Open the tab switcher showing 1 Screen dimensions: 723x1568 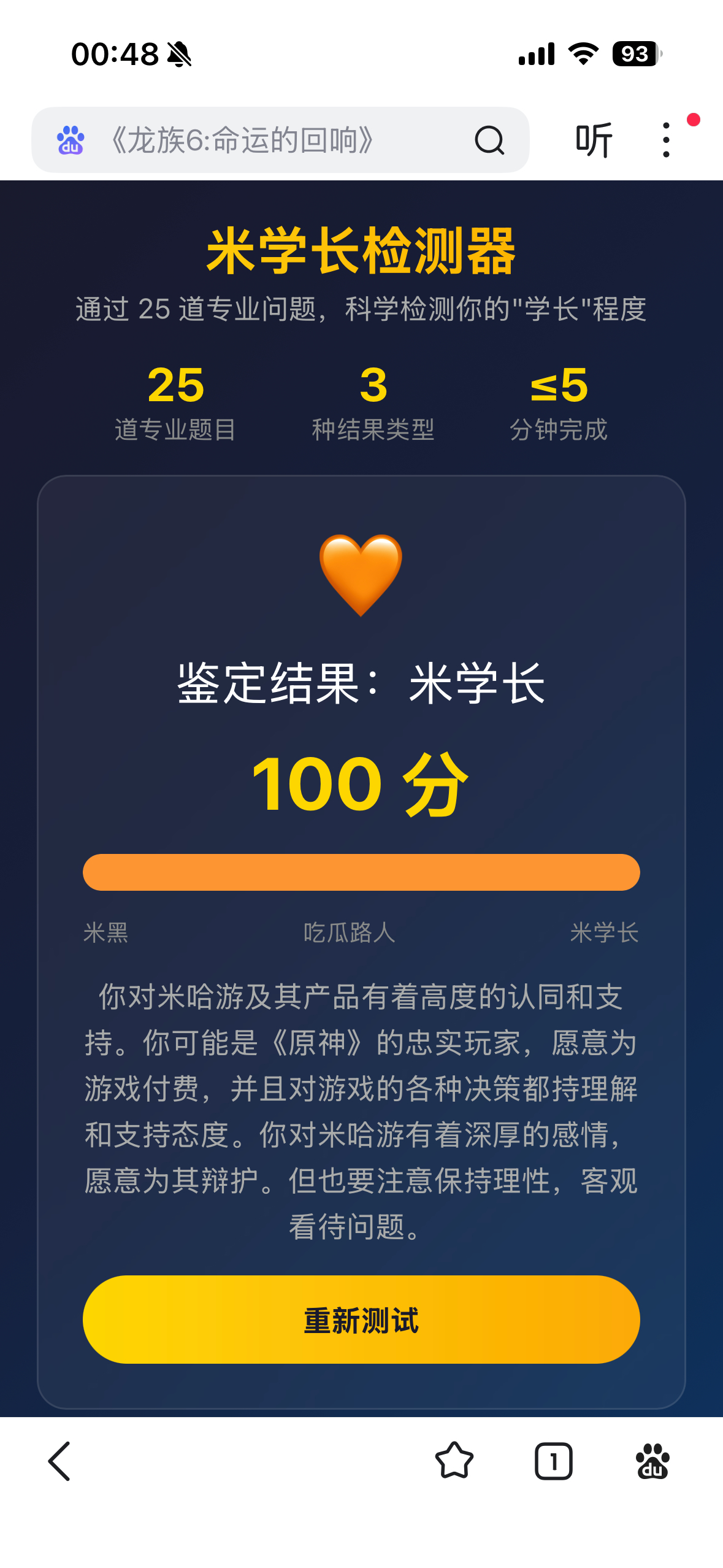tap(553, 1461)
